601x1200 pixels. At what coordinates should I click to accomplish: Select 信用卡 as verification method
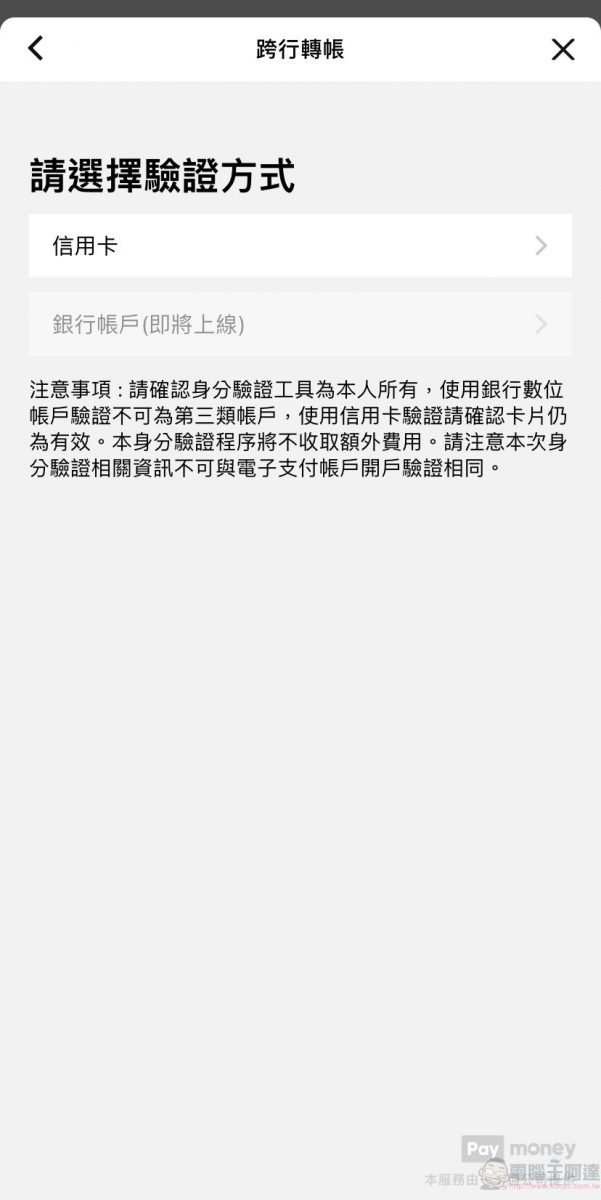(x=300, y=245)
